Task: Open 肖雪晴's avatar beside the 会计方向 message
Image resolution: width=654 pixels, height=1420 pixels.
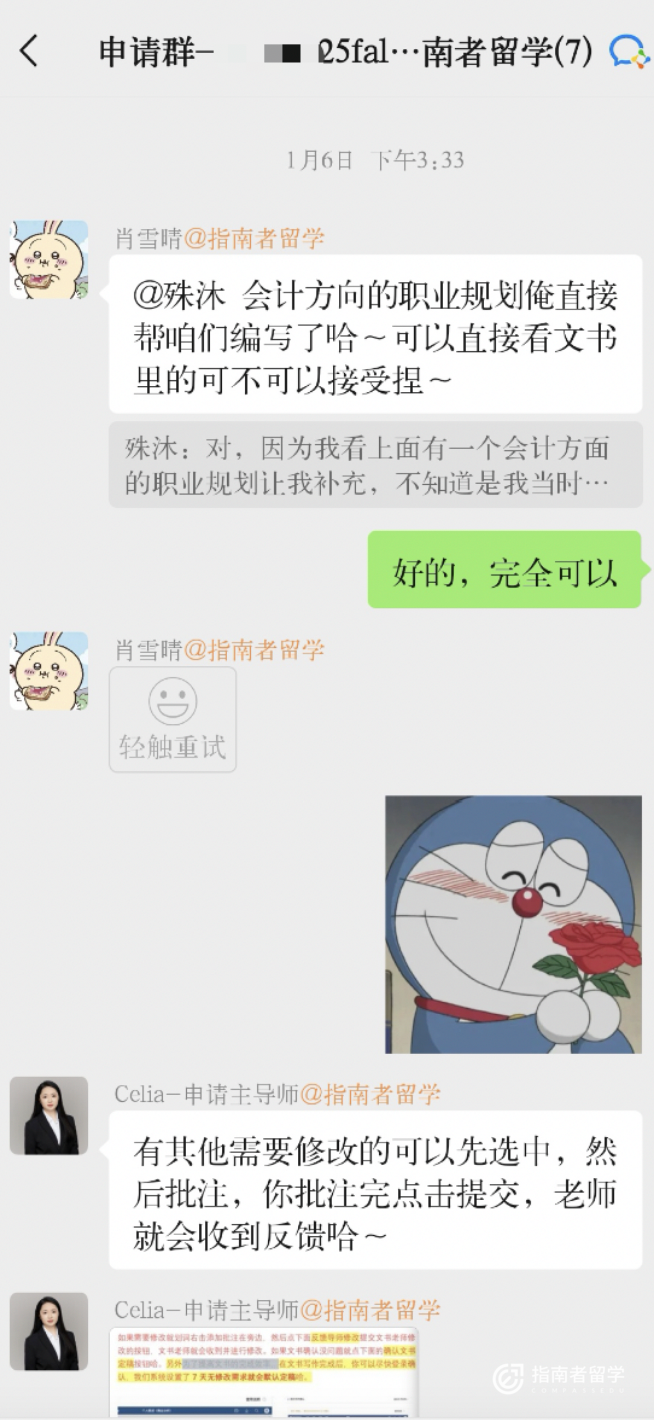Action: 49,260
